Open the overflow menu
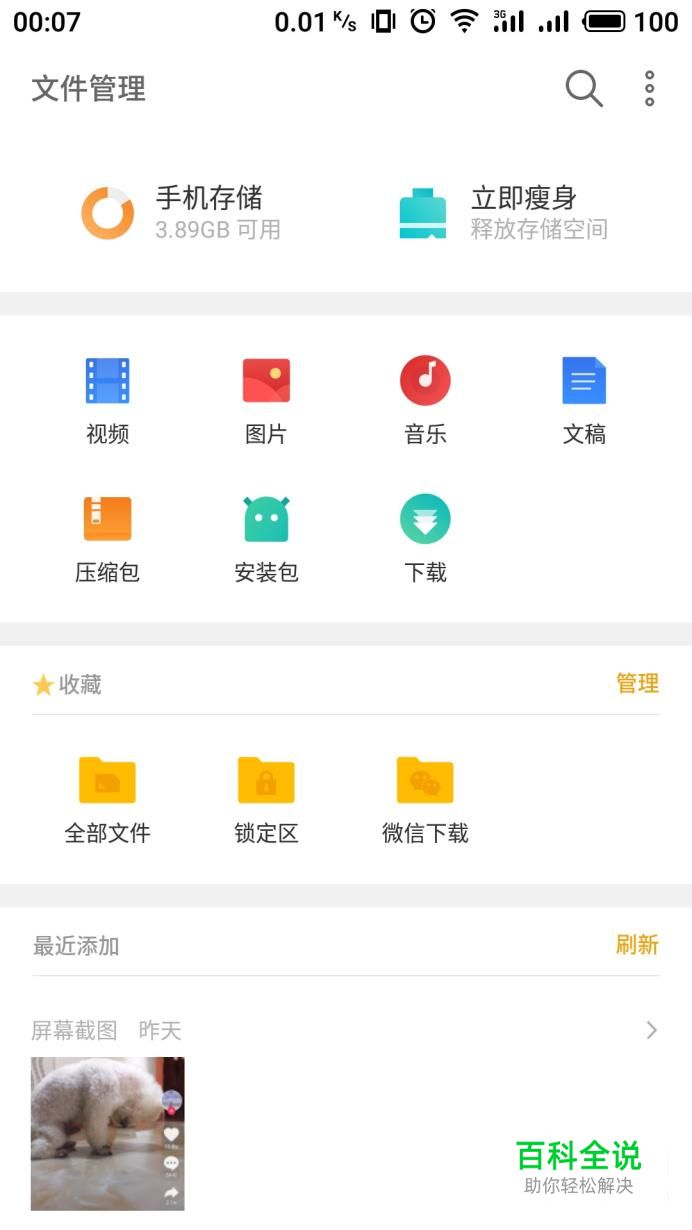The width and height of the screenshot is (692, 1230). pyautogui.click(x=650, y=89)
